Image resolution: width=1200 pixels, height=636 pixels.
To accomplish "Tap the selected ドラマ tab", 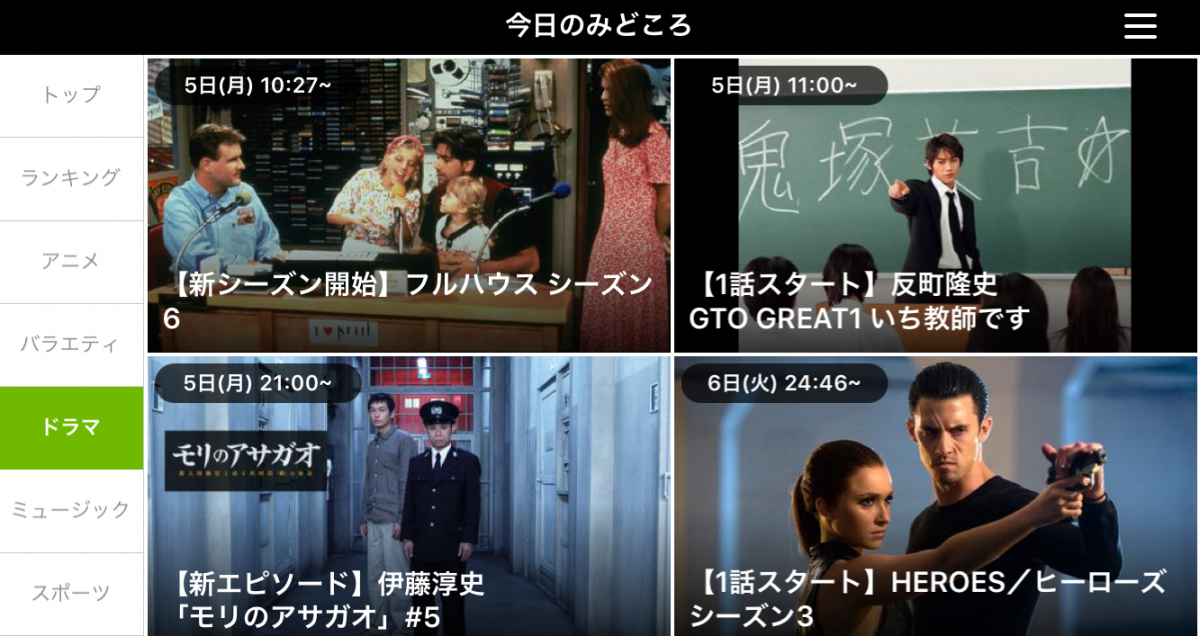I will pyautogui.click(x=71, y=427).
